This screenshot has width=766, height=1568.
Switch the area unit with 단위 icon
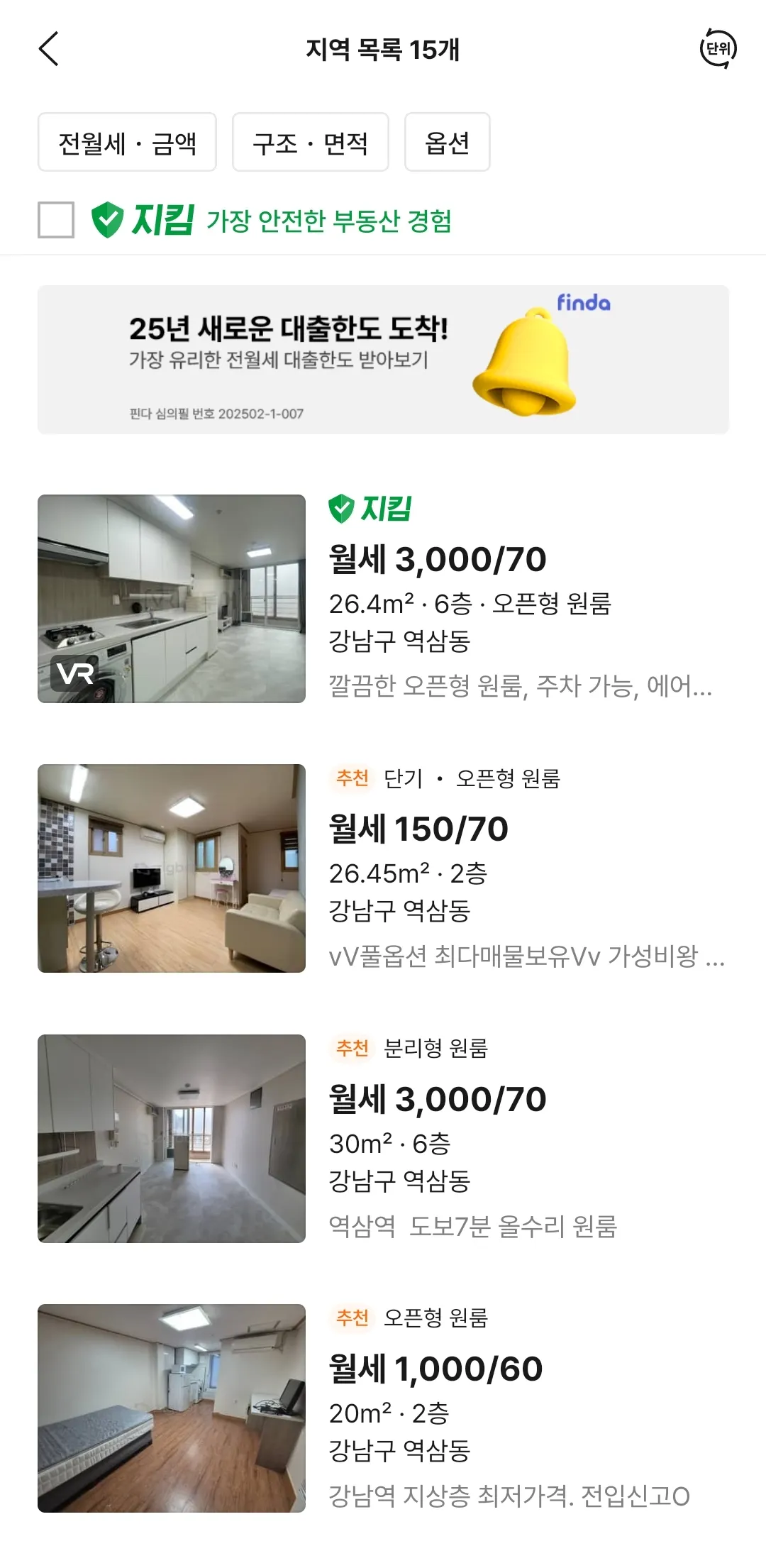(718, 49)
